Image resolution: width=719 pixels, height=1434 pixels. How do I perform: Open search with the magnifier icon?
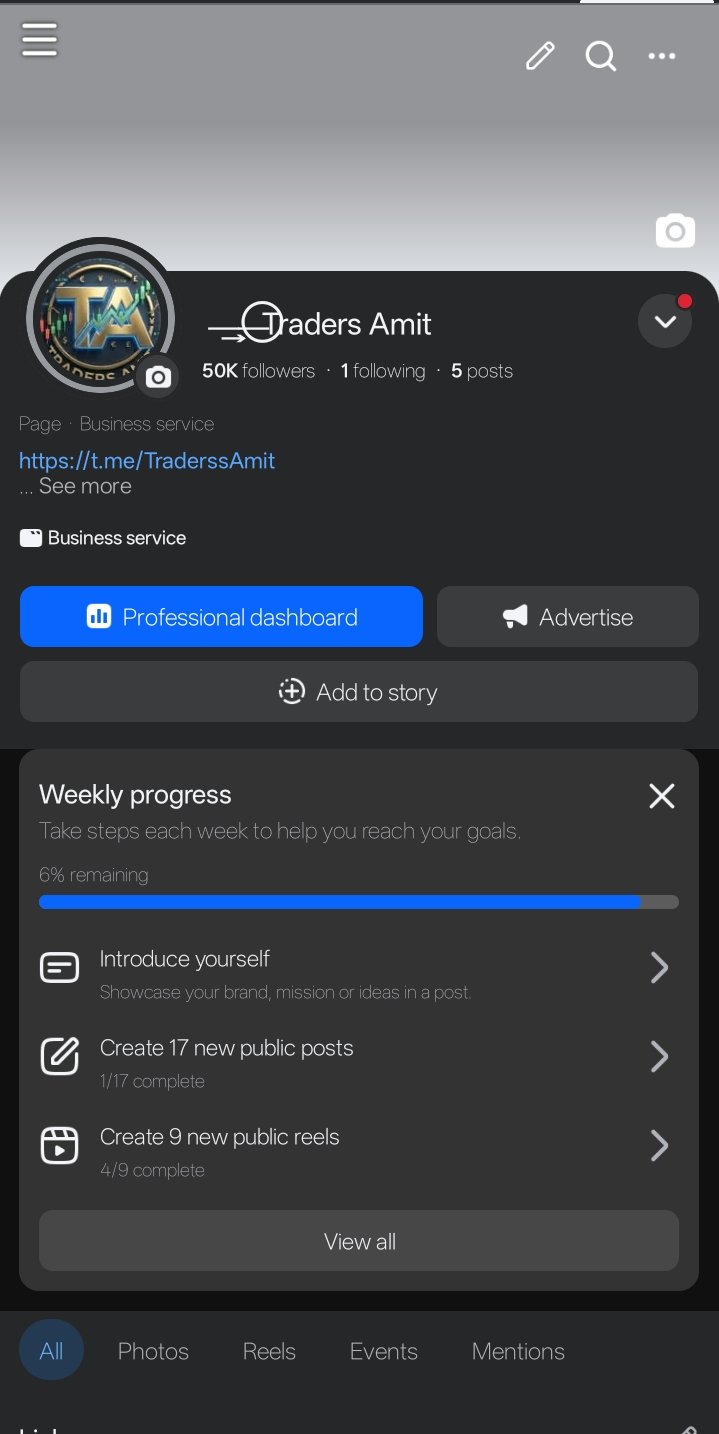pyautogui.click(x=600, y=56)
